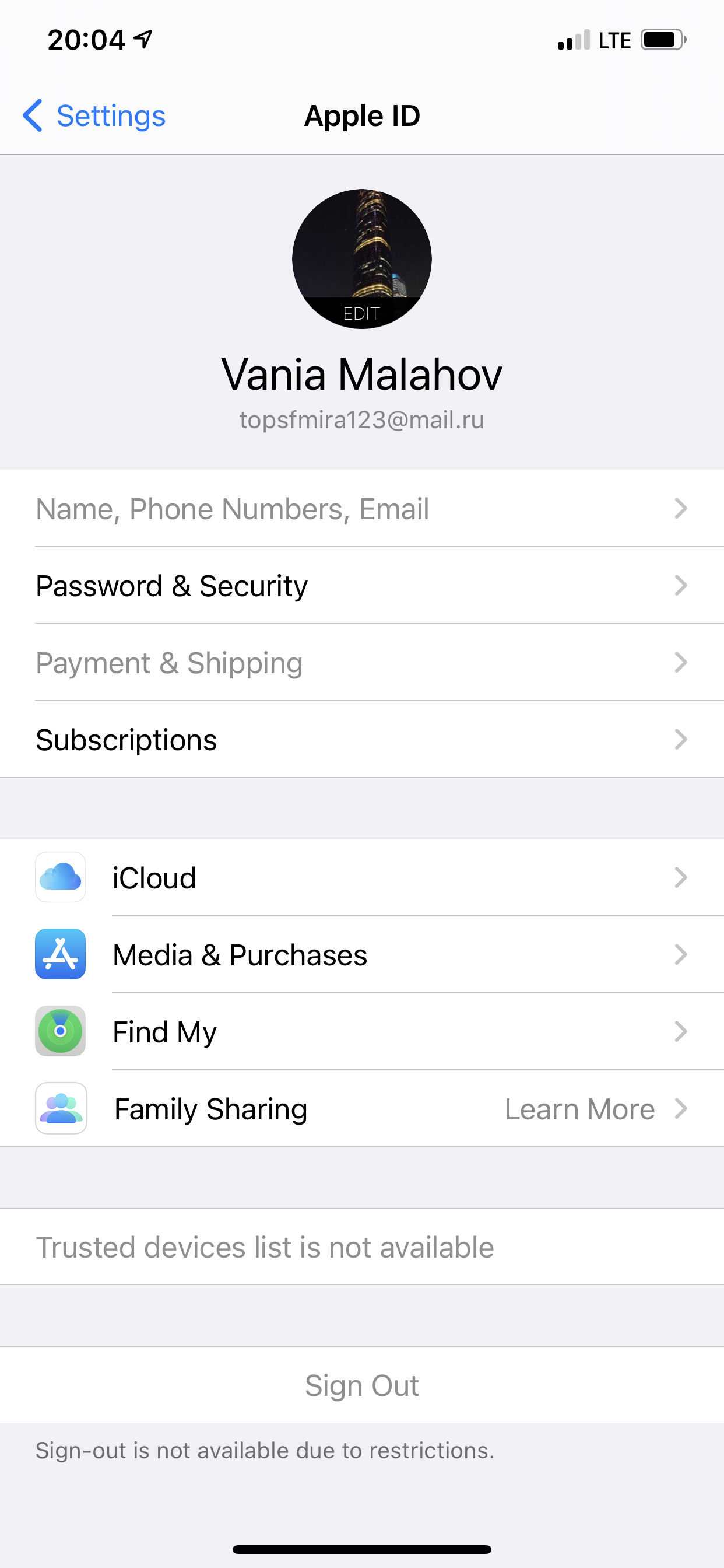Viewport: 724px width, 1568px height.
Task: Tap the Family Sharing people icon
Action: pos(60,1108)
